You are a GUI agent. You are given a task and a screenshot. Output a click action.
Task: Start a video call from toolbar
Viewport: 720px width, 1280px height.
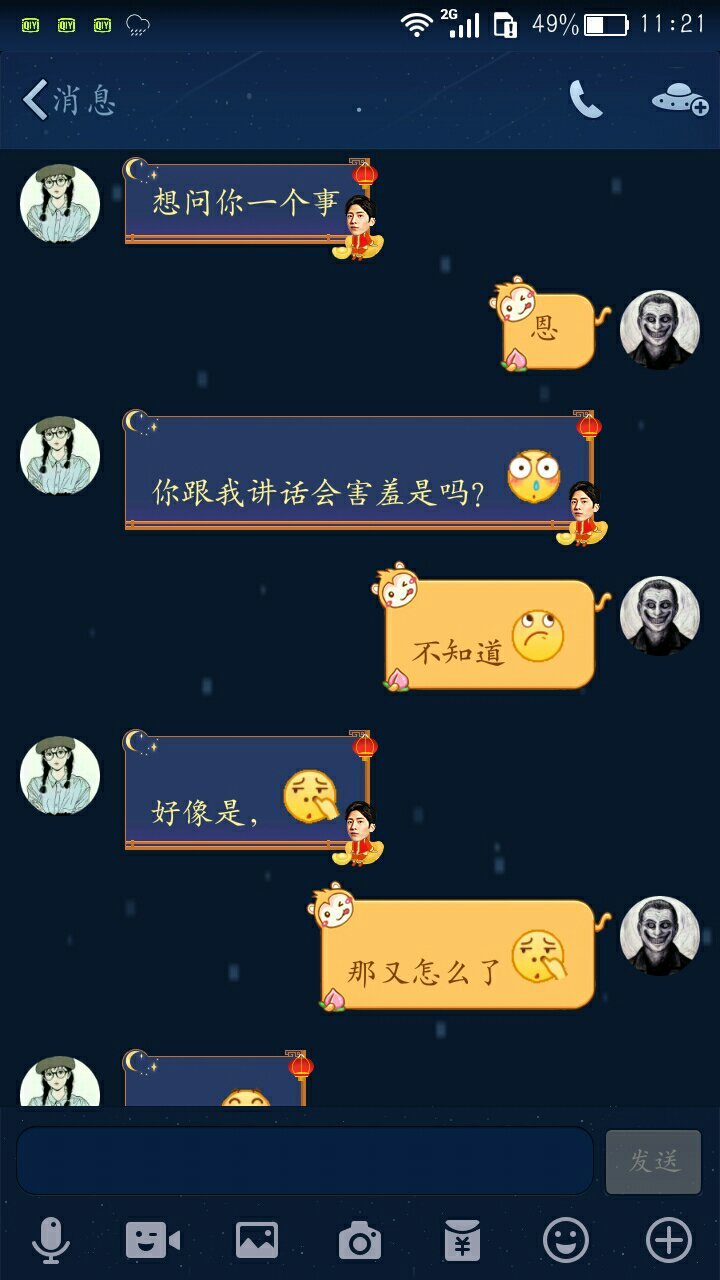152,1241
